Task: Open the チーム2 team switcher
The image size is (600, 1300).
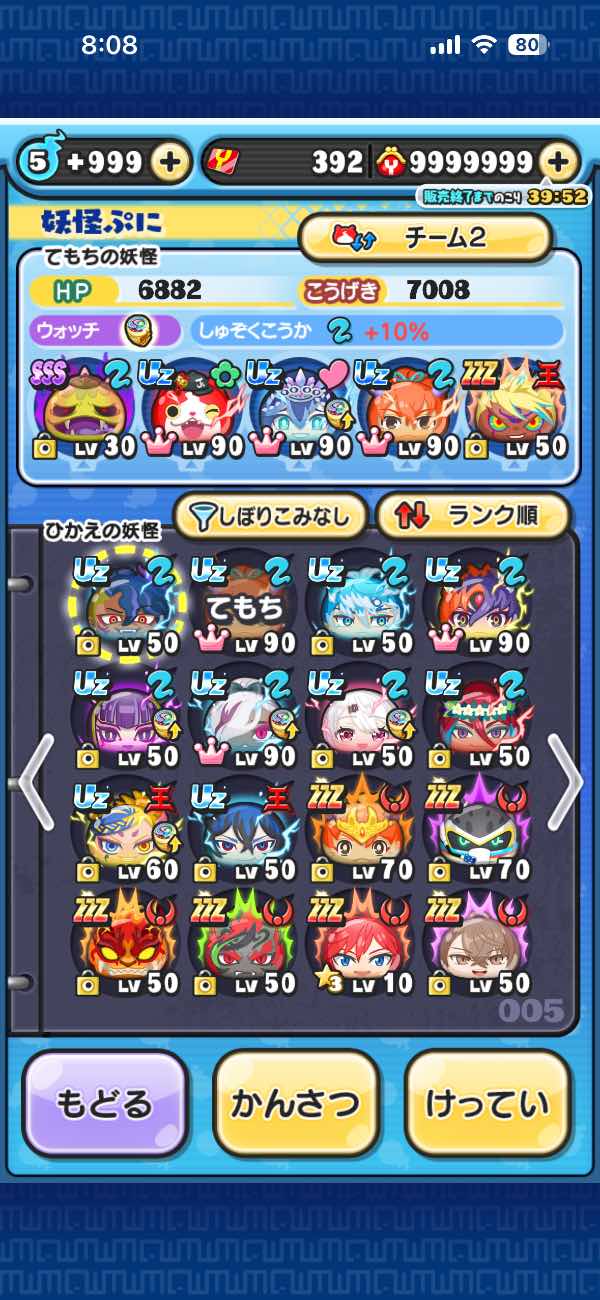Action: click(425, 238)
